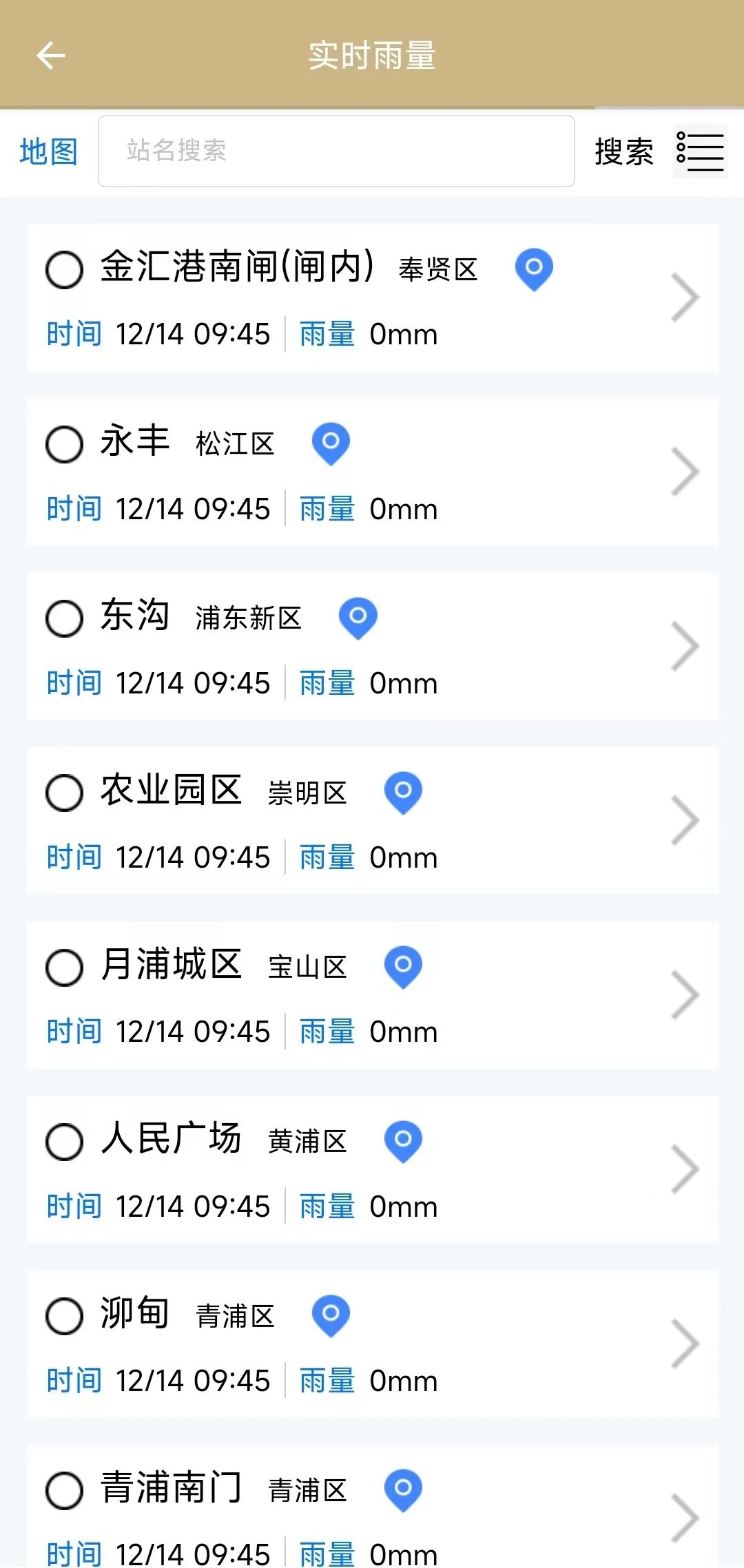The image size is (744, 1568).
Task: Switch to the 地图 map view
Action: (48, 151)
